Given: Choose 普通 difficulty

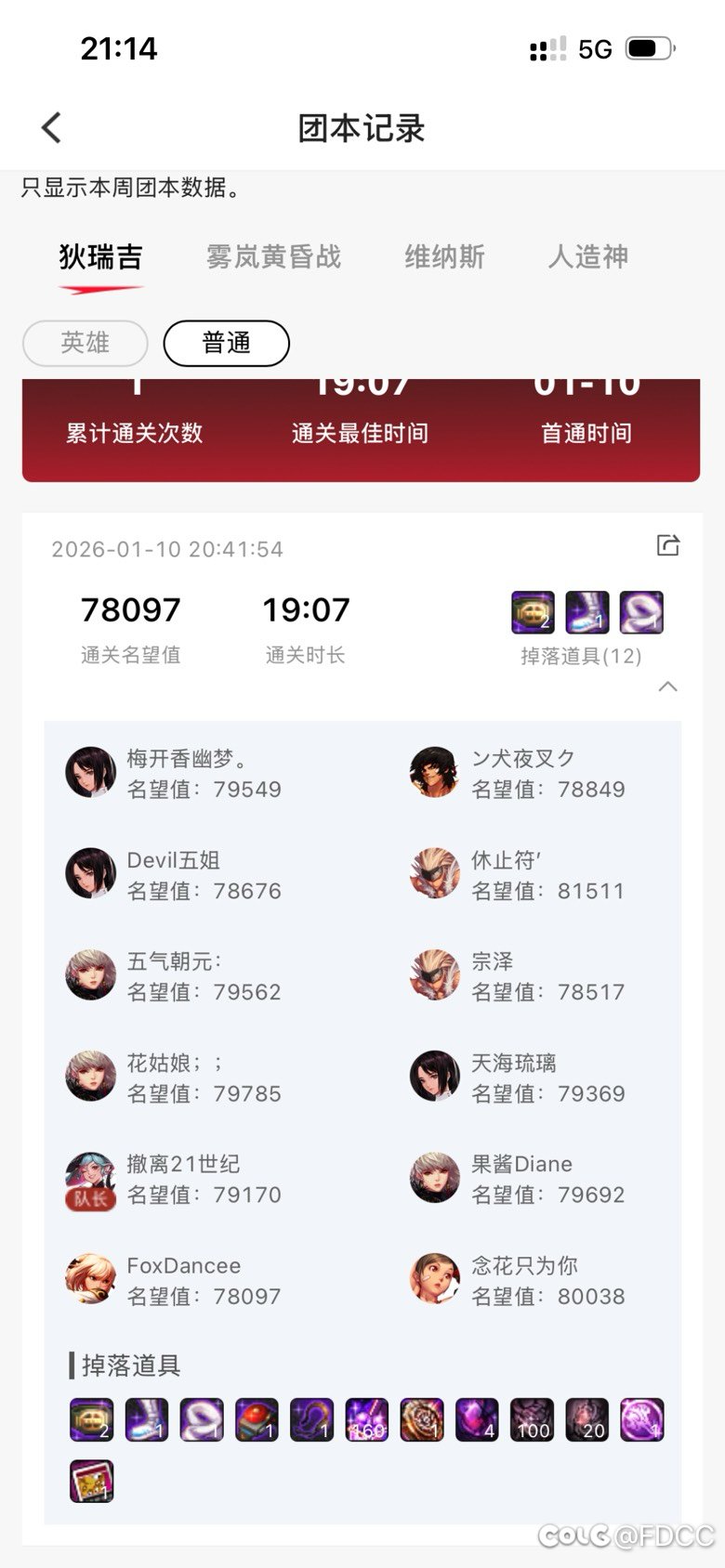Looking at the screenshot, I should (226, 343).
